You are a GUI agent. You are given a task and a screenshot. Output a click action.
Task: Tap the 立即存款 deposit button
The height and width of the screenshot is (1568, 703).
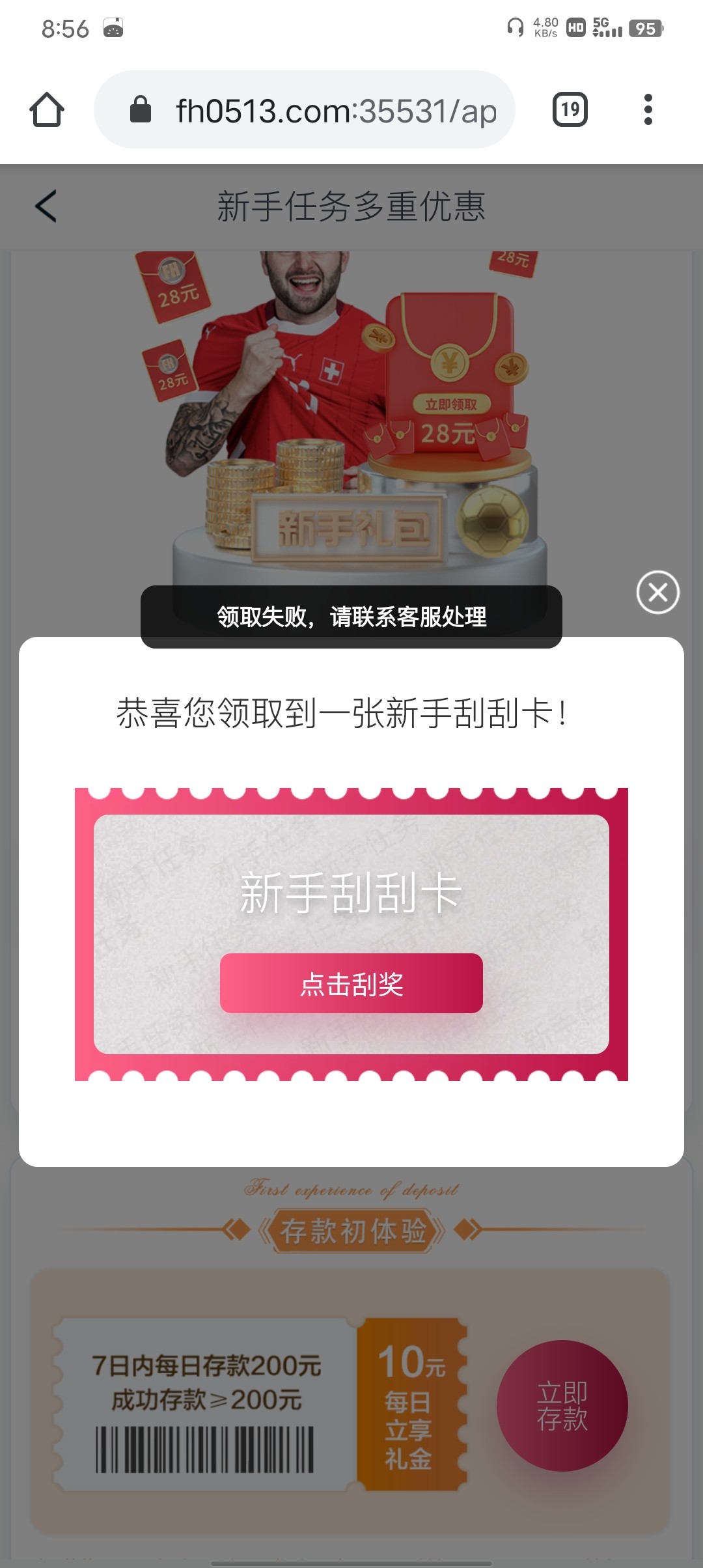tap(562, 1405)
